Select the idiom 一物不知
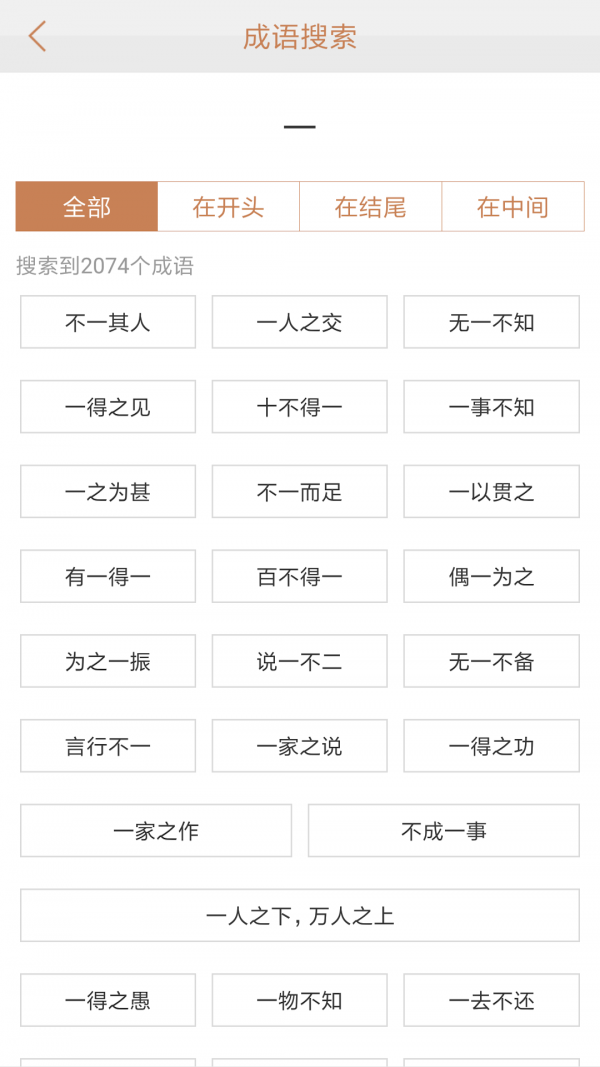 [299, 1000]
